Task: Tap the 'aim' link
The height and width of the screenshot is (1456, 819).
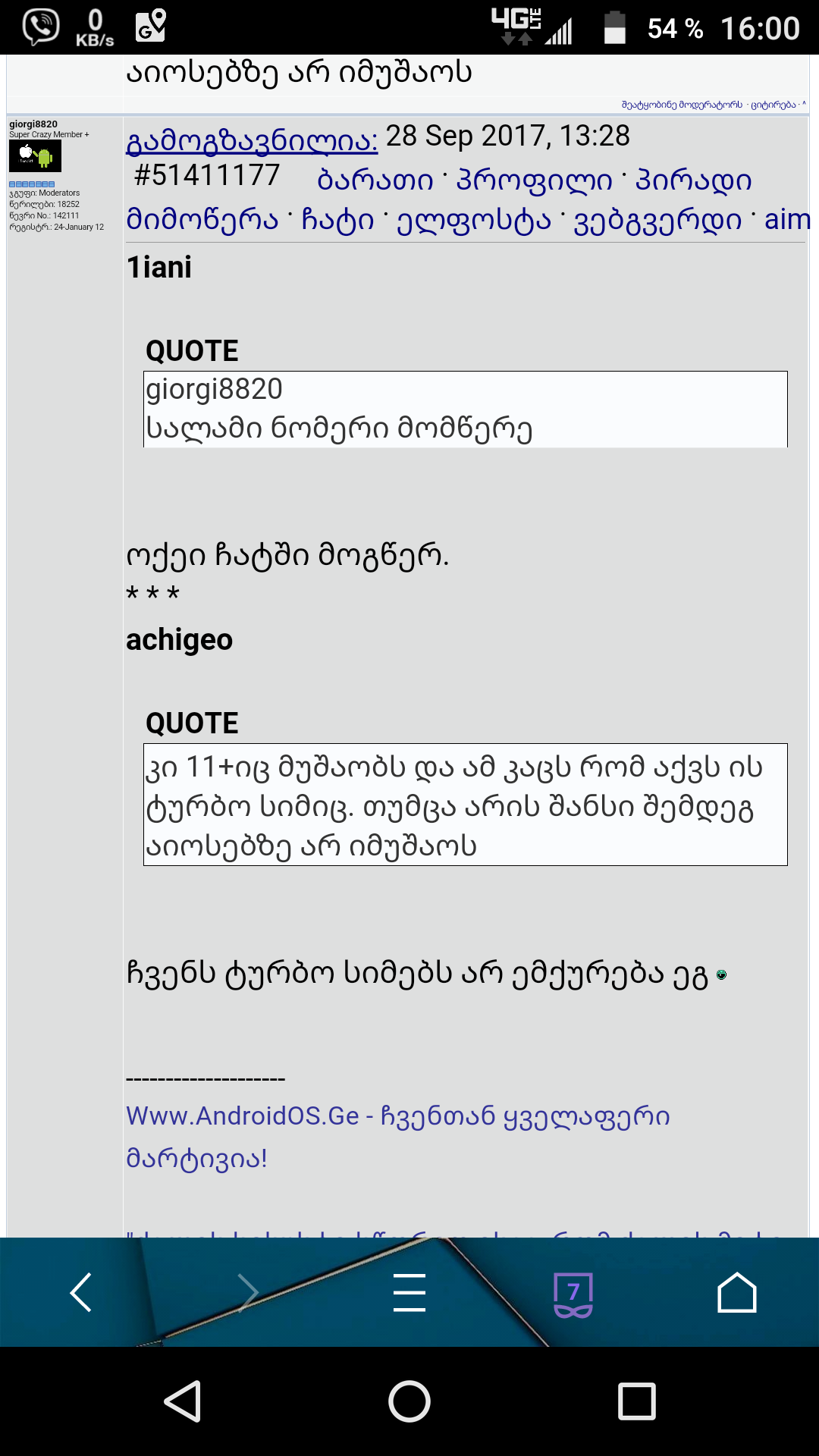Action: 786,220
